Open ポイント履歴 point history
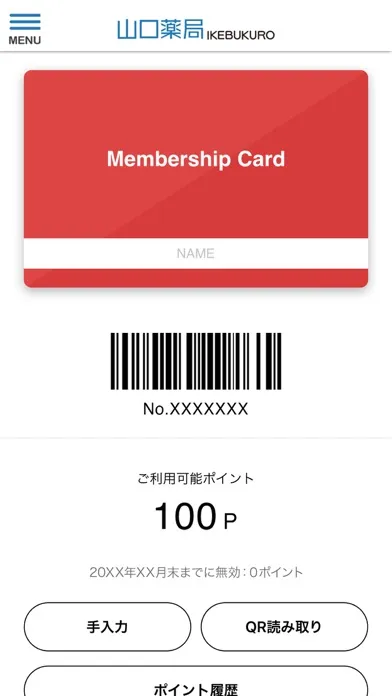 [196, 681]
